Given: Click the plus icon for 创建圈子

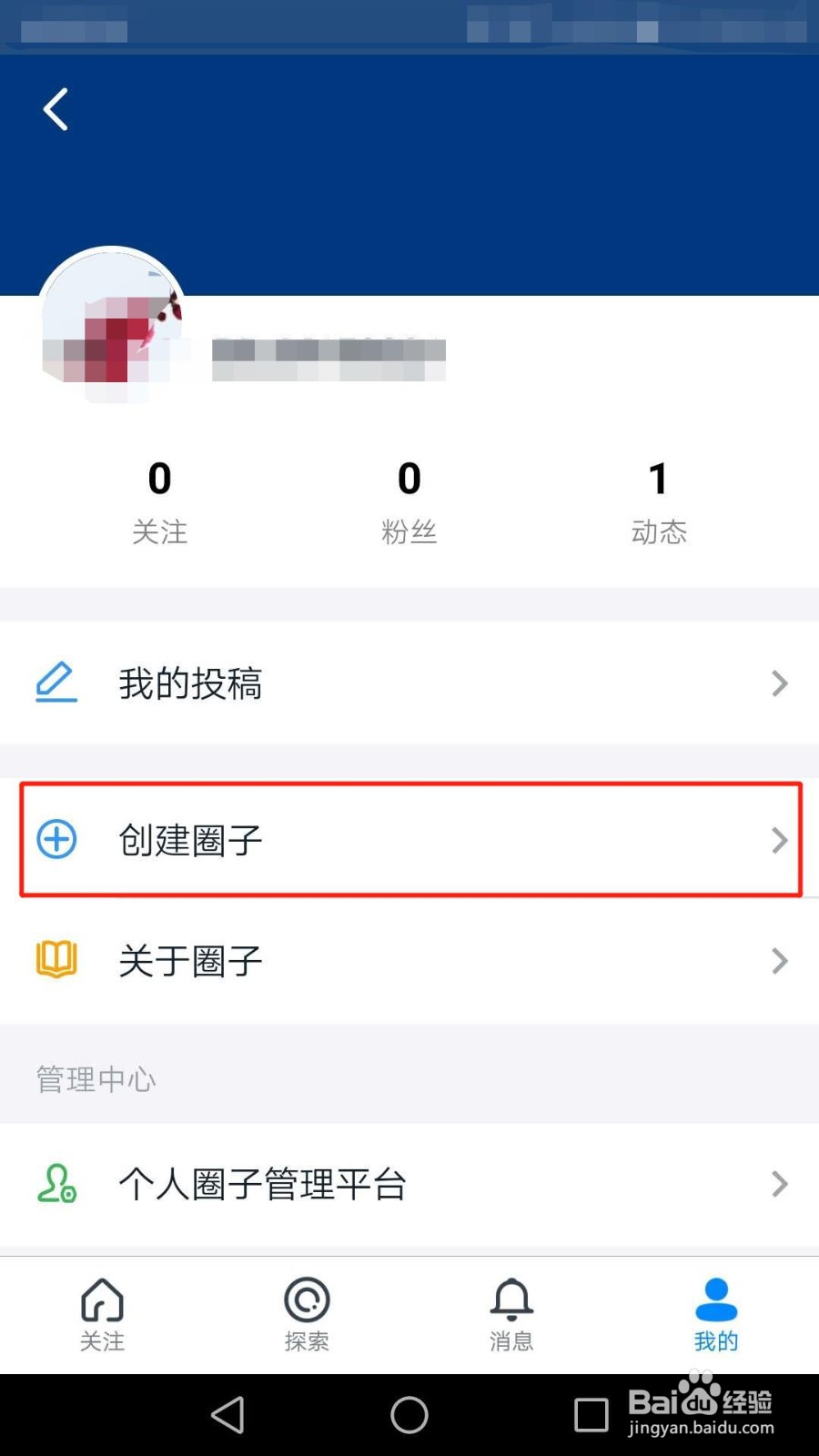Looking at the screenshot, I should pos(56,840).
